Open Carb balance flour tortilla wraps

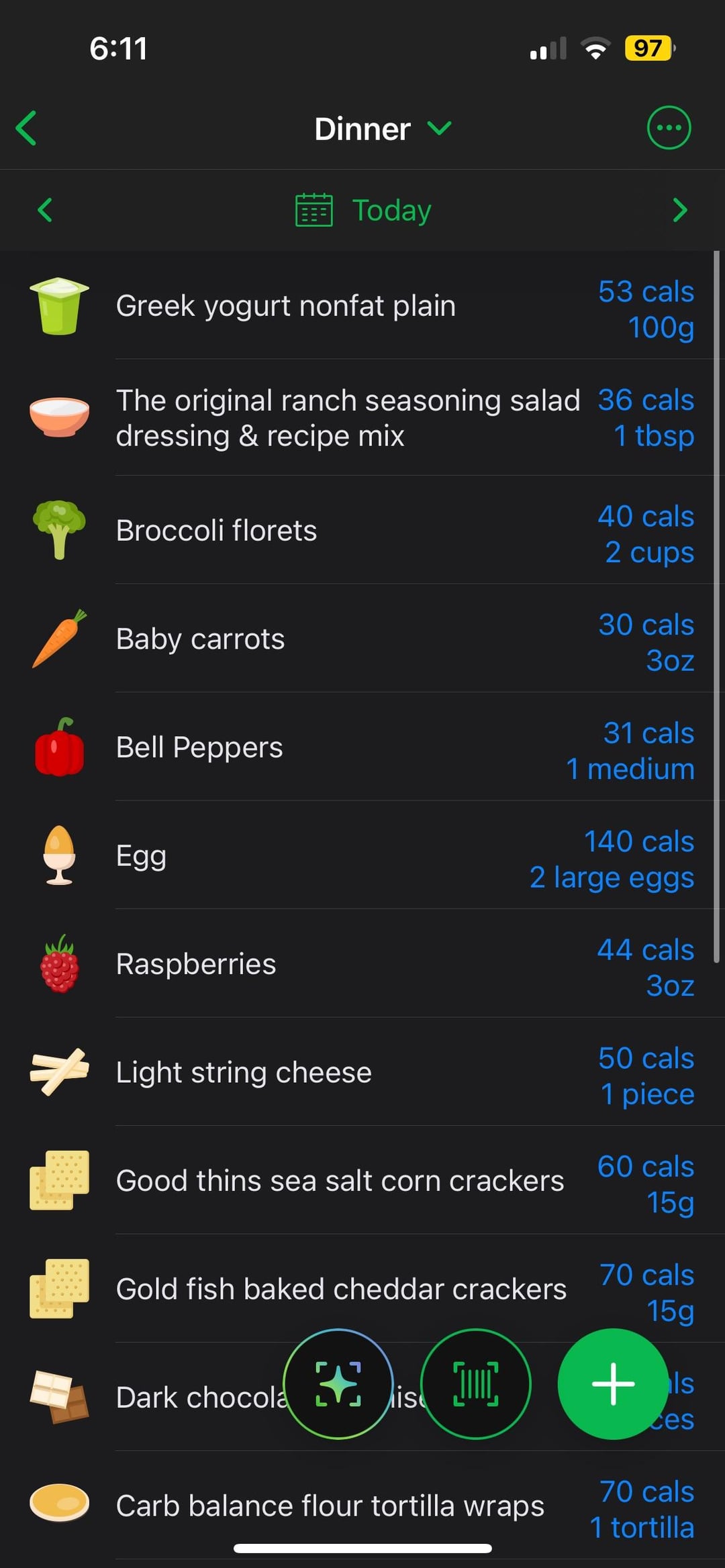click(x=362, y=1506)
